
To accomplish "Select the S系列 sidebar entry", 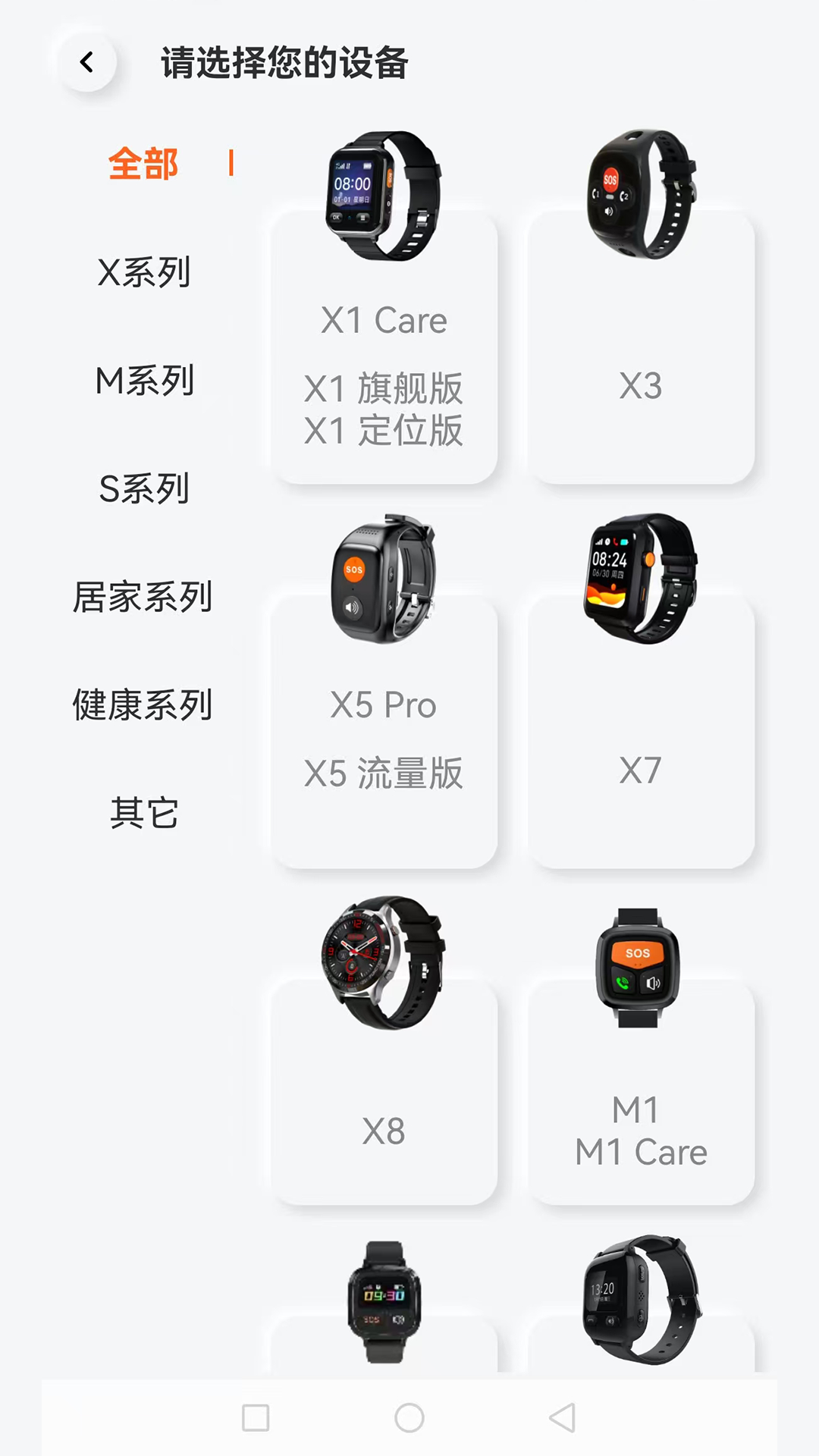I will (144, 489).
